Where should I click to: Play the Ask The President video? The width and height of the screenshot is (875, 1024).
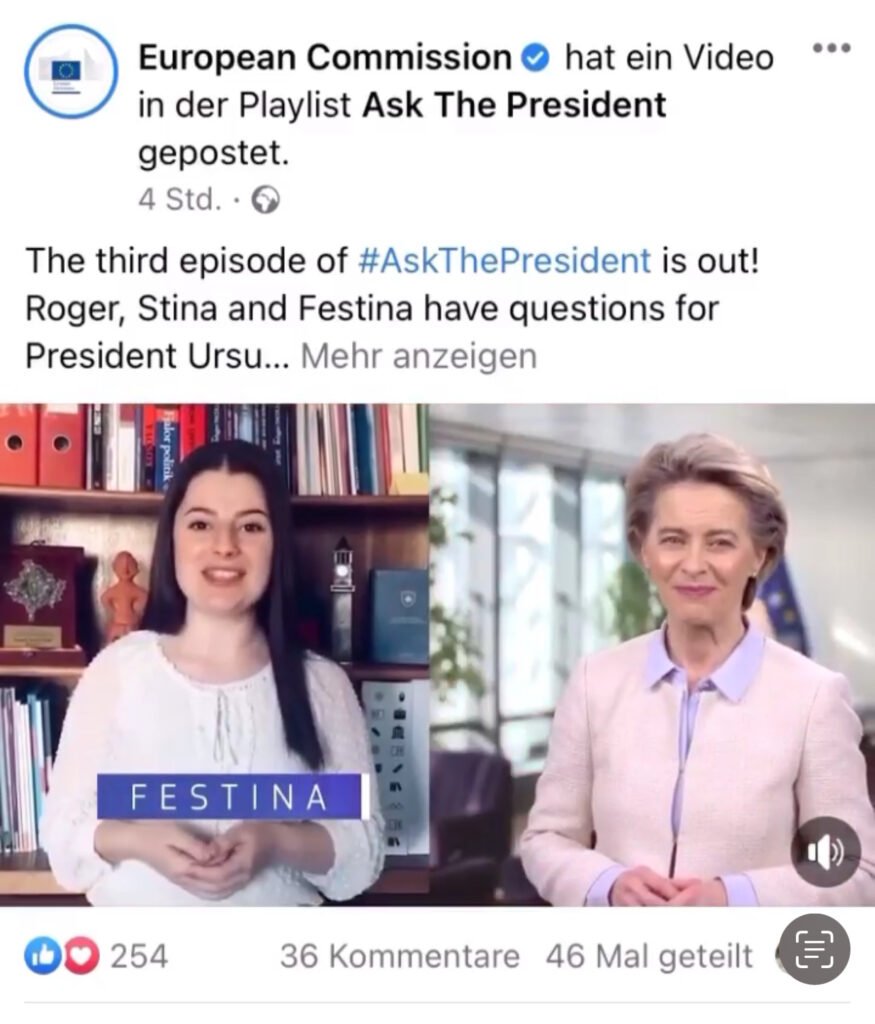(438, 654)
